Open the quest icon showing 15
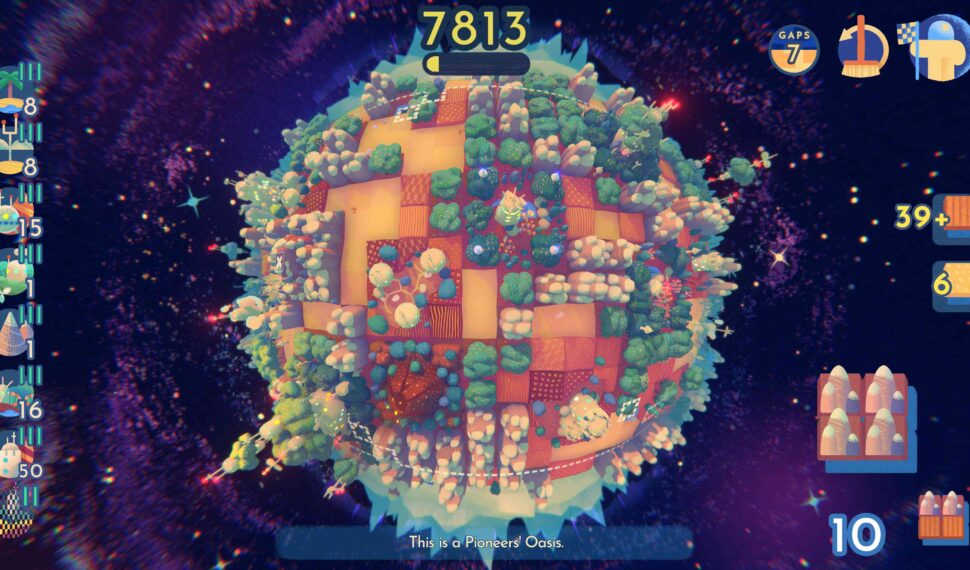 [10, 215]
